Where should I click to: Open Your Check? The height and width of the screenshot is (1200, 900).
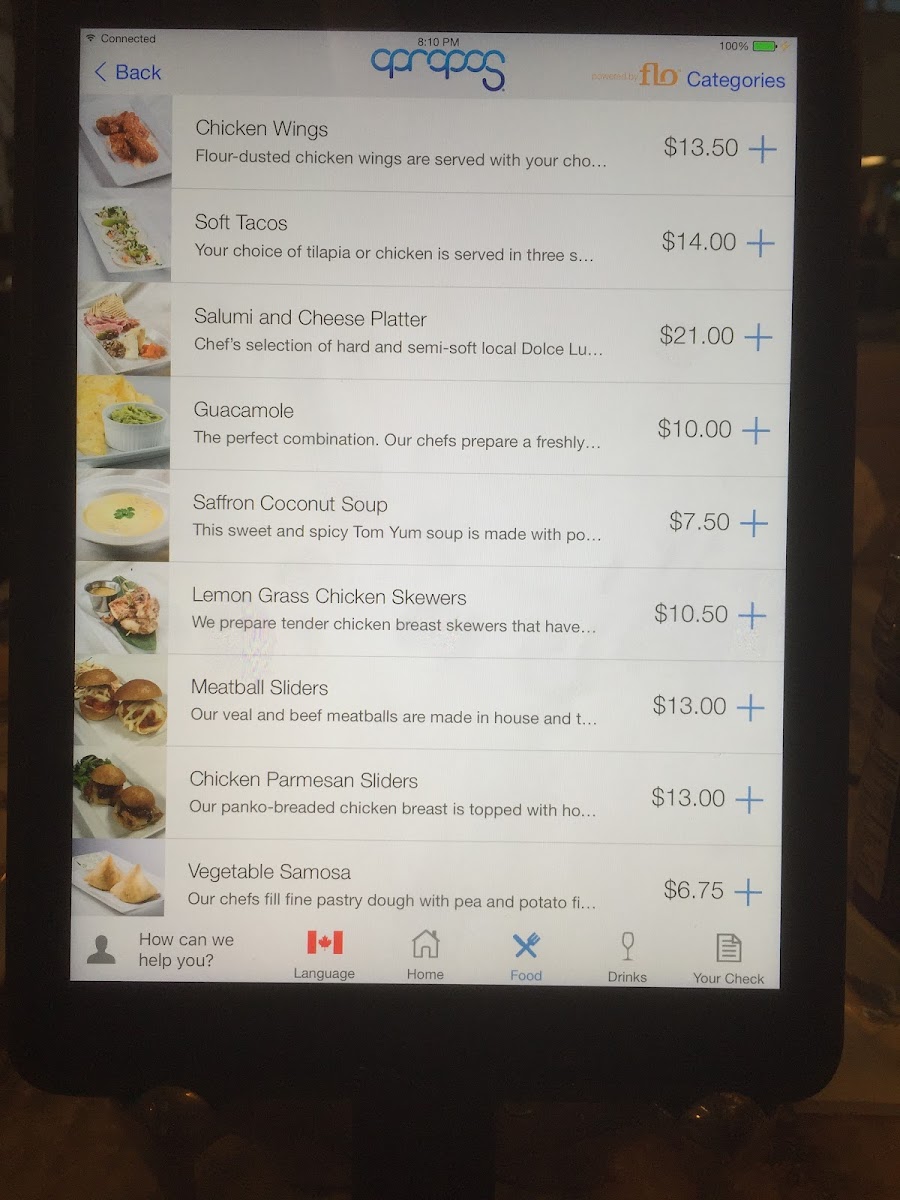click(728, 958)
